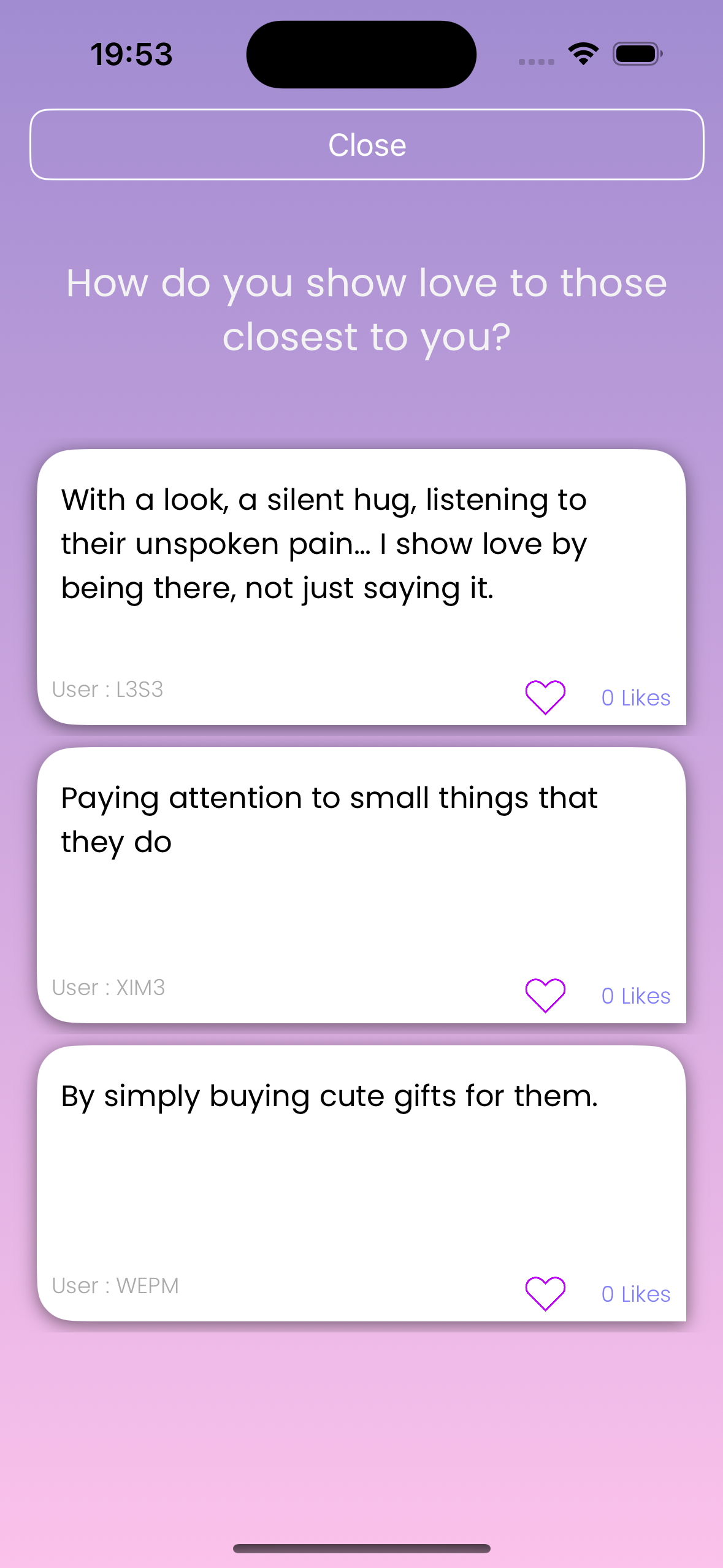Like the answer from user XIM3

[545, 995]
